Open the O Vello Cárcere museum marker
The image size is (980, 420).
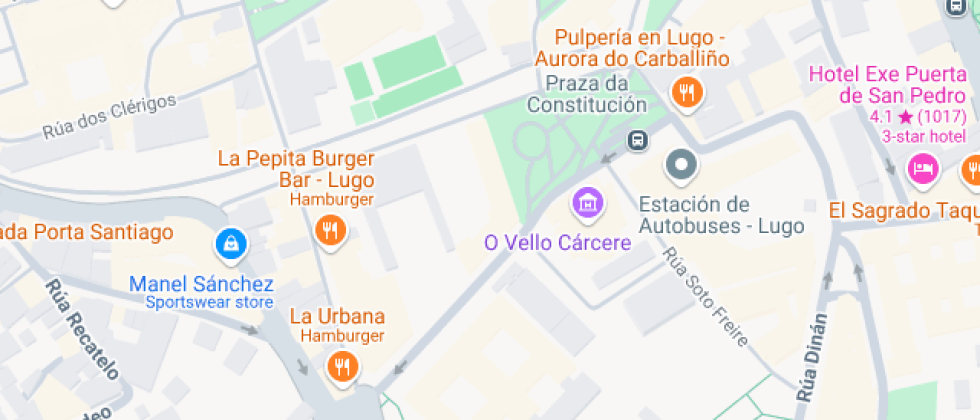click(x=587, y=204)
